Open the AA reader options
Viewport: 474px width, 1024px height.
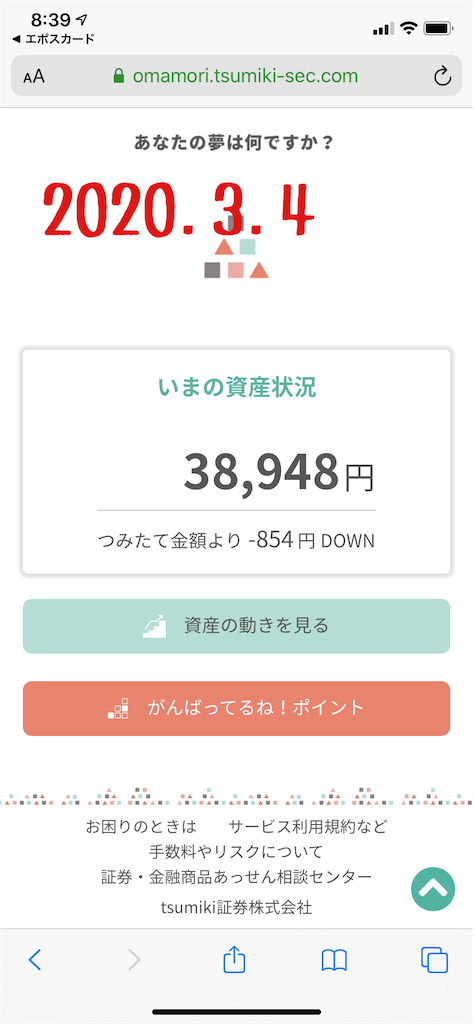pos(34,76)
